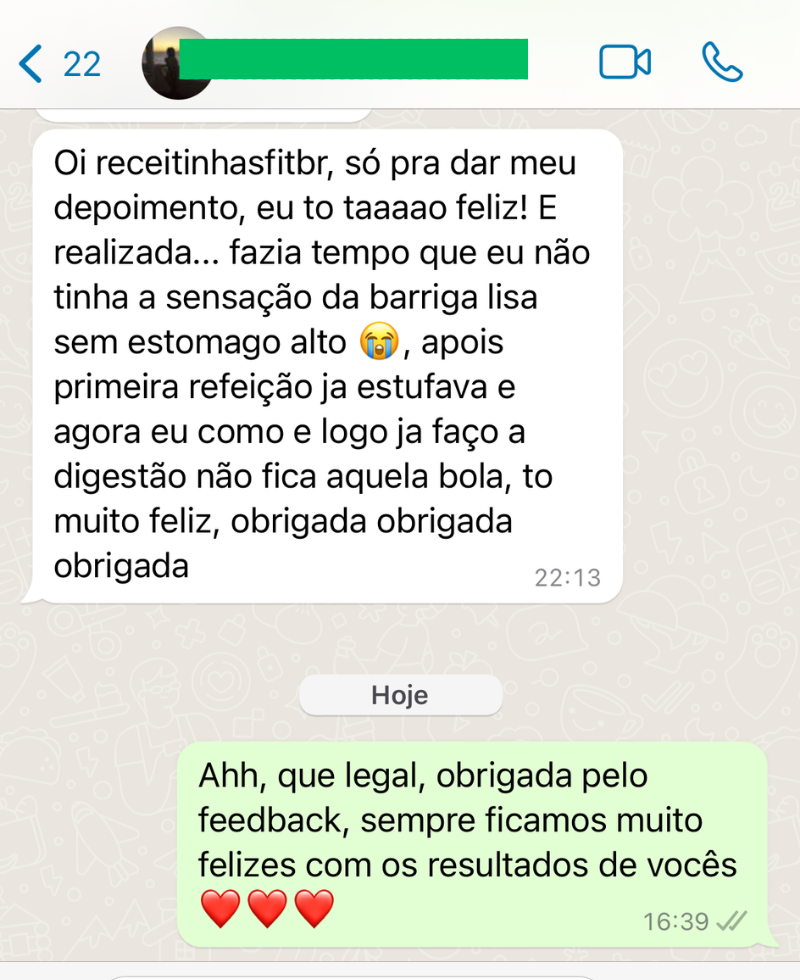800x980 pixels.
Task: Start a voice call with this contact
Action: (722, 62)
